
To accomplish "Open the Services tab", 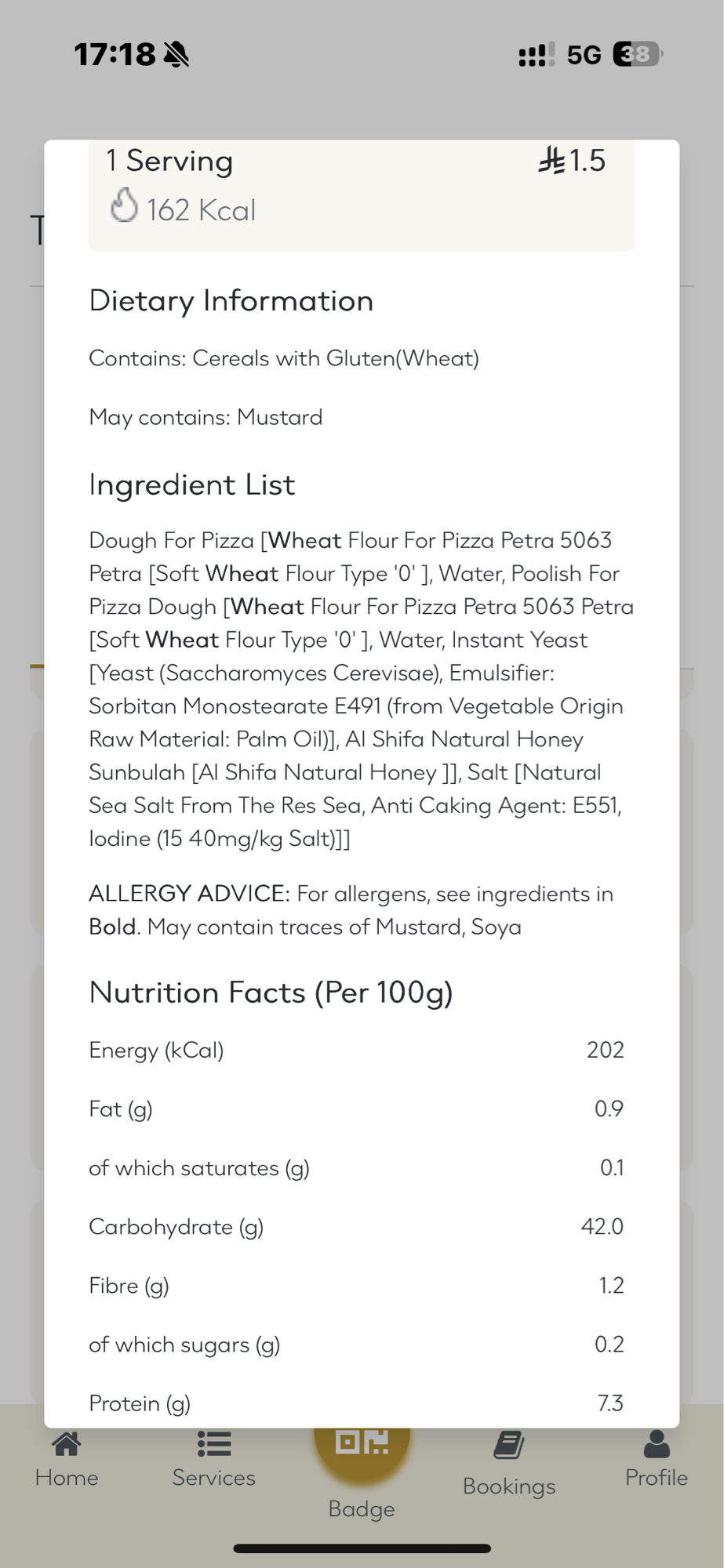I will tap(214, 1460).
